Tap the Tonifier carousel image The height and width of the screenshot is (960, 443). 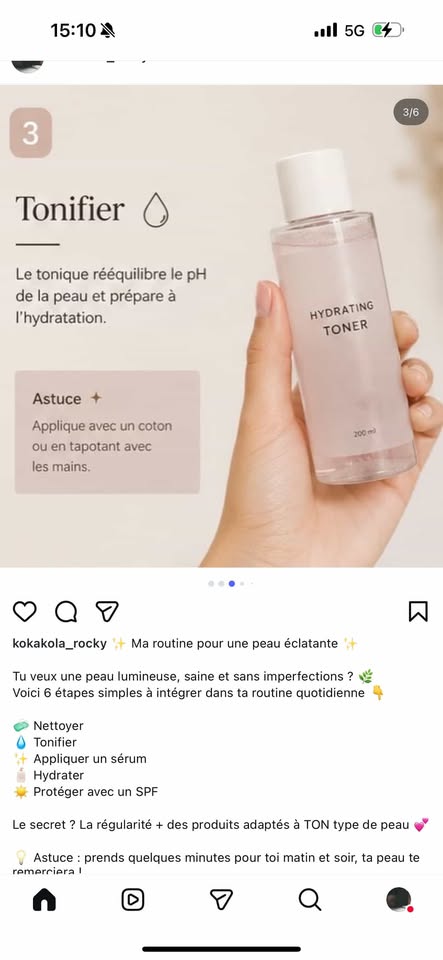click(222, 326)
